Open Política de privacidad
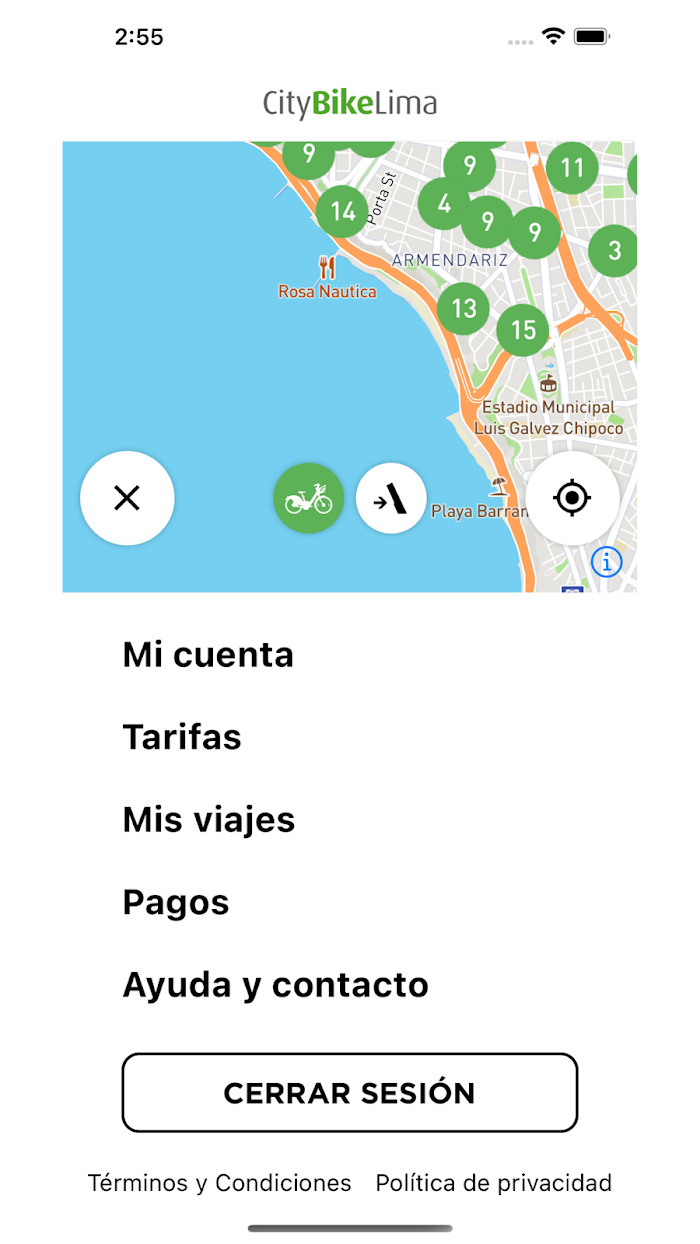 [x=494, y=1183]
